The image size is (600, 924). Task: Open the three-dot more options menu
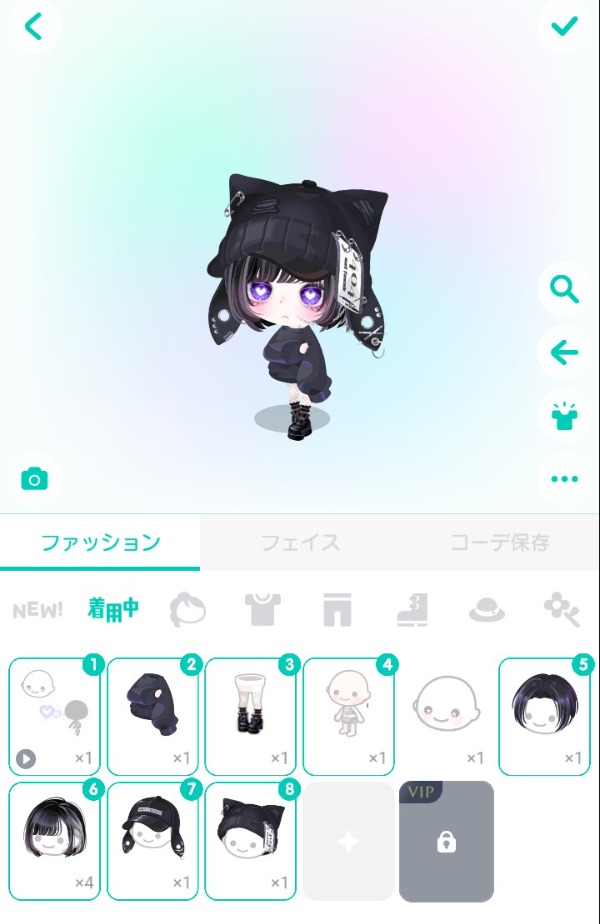pyautogui.click(x=564, y=479)
